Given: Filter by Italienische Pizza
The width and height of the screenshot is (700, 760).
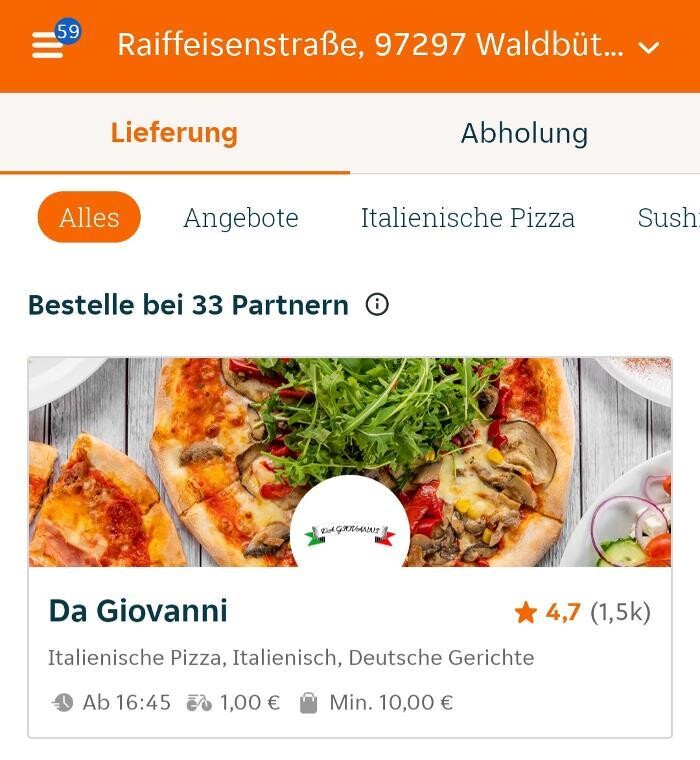Looking at the screenshot, I should (468, 218).
